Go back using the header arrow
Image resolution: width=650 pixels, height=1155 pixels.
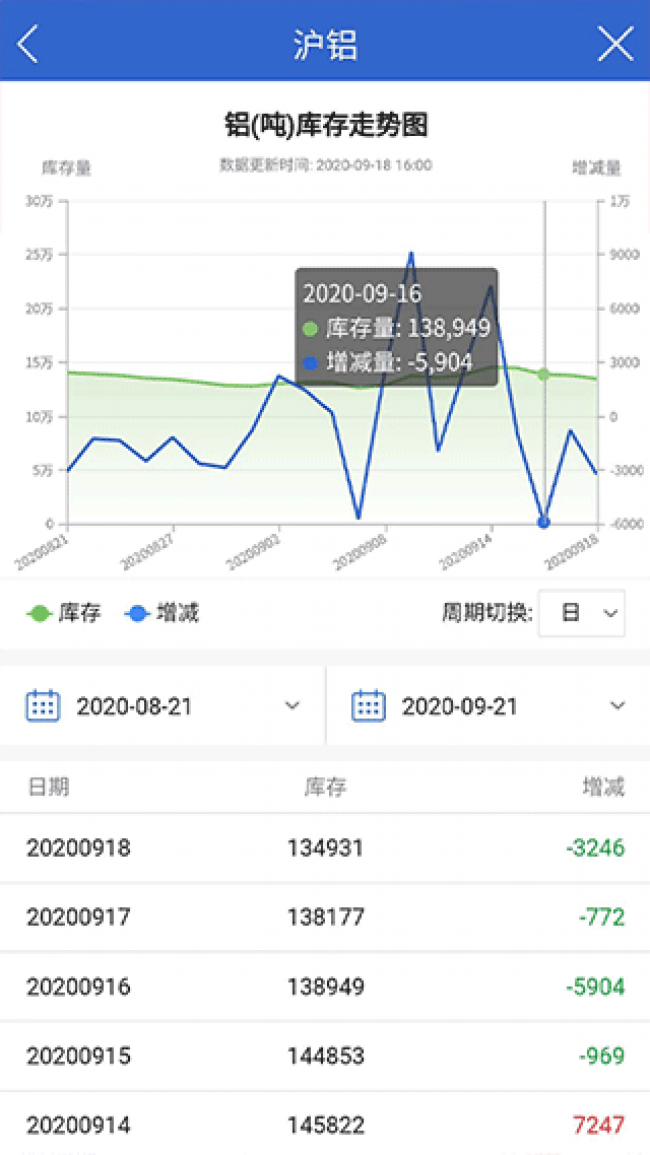coord(27,44)
